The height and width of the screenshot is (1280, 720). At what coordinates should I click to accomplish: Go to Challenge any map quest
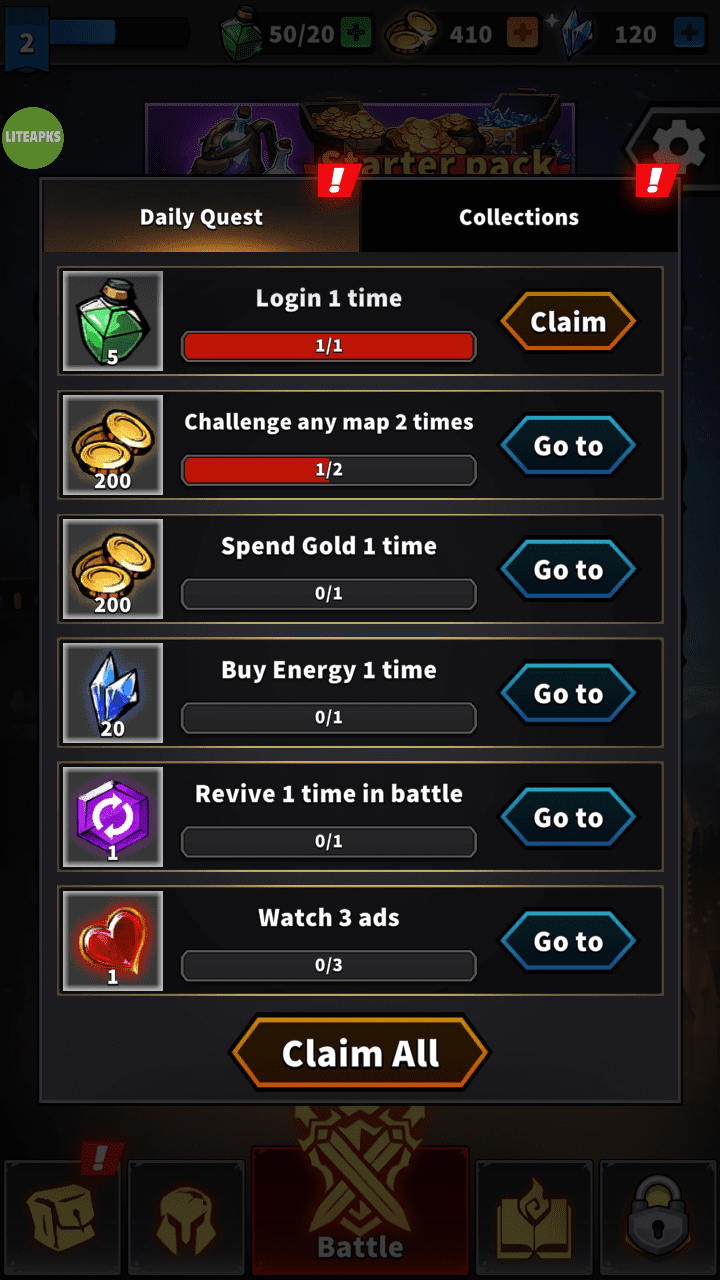coord(568,446)
